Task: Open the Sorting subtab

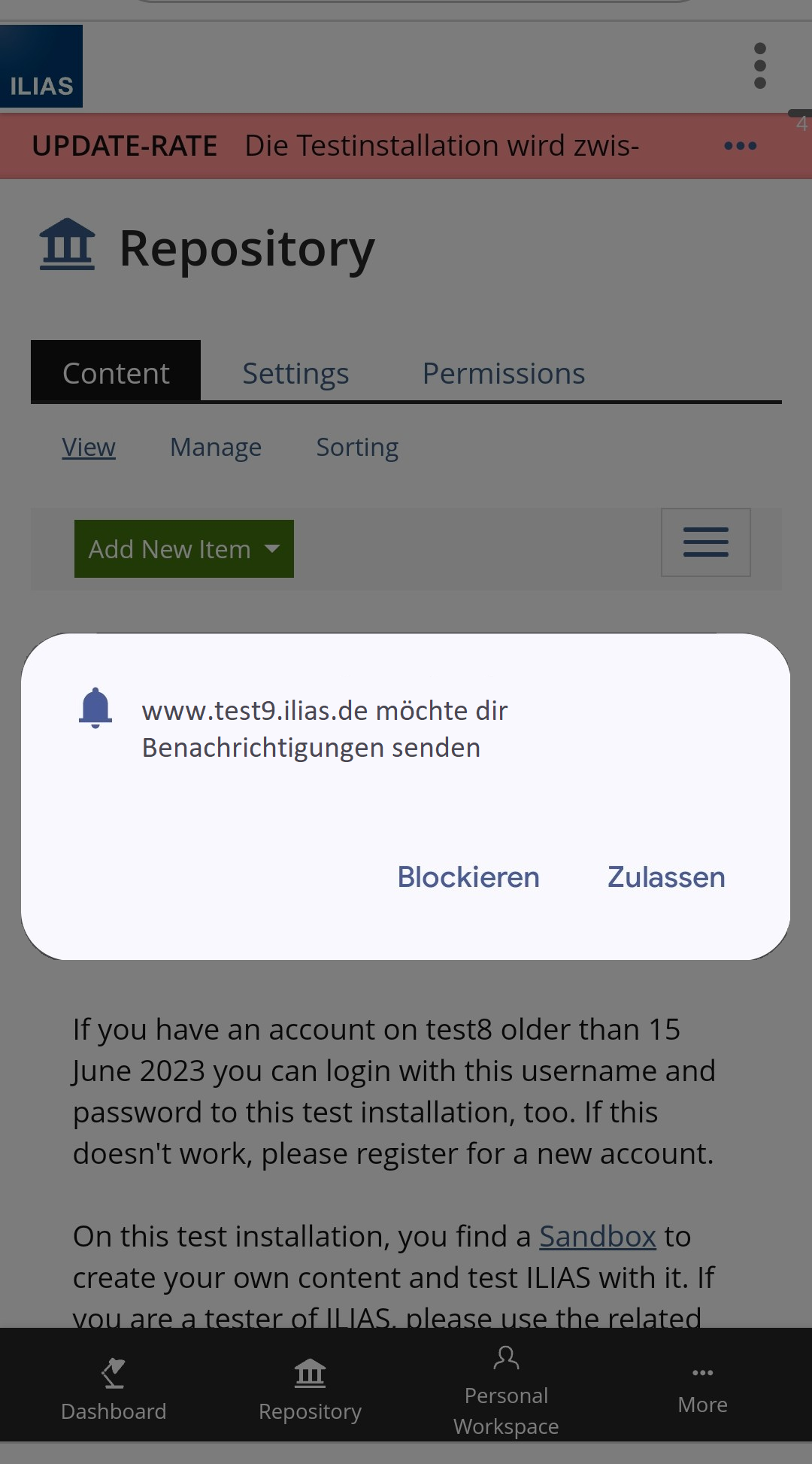Action: pyautogui.click(x=357, y=447)
